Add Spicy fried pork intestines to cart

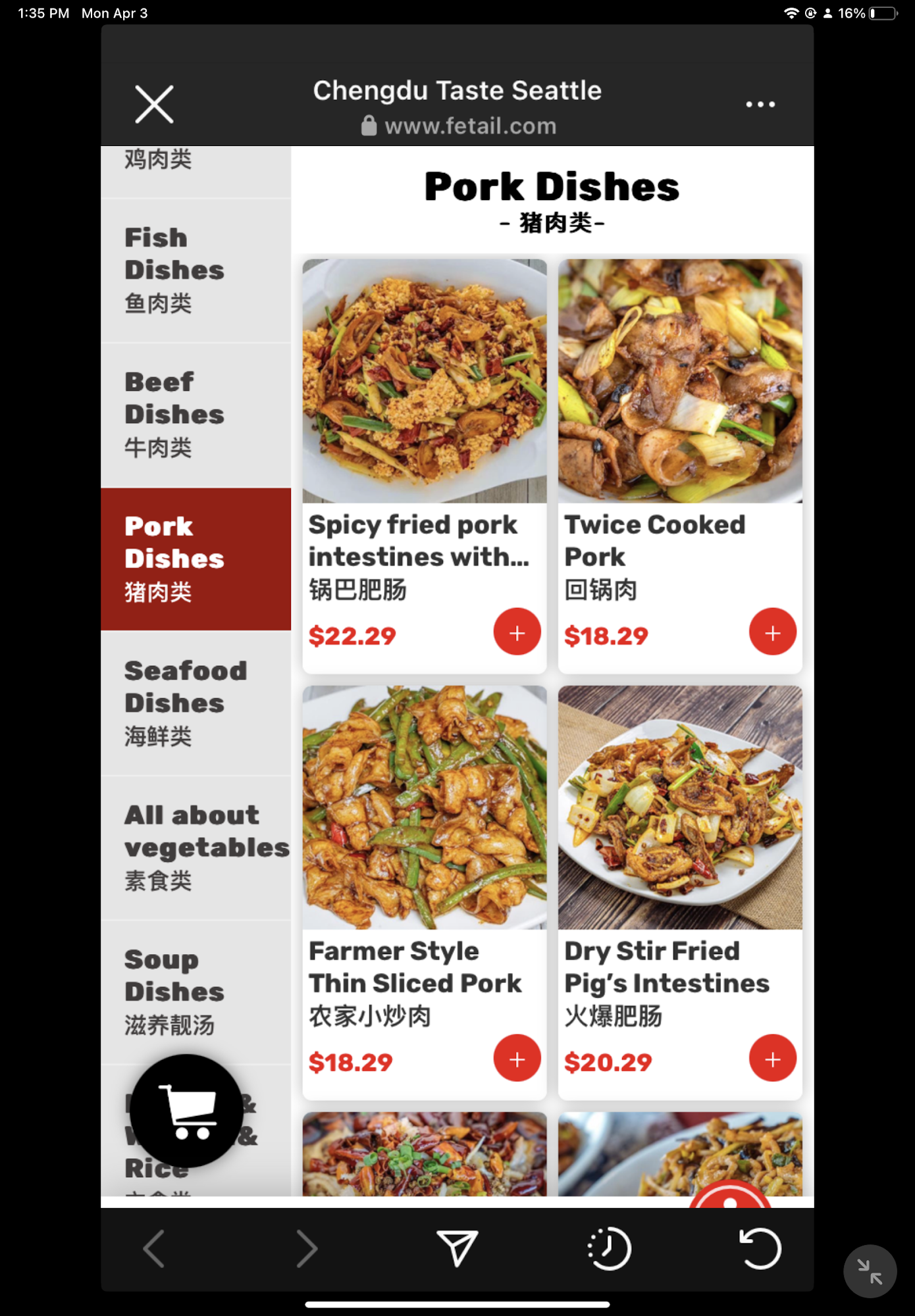517,632
